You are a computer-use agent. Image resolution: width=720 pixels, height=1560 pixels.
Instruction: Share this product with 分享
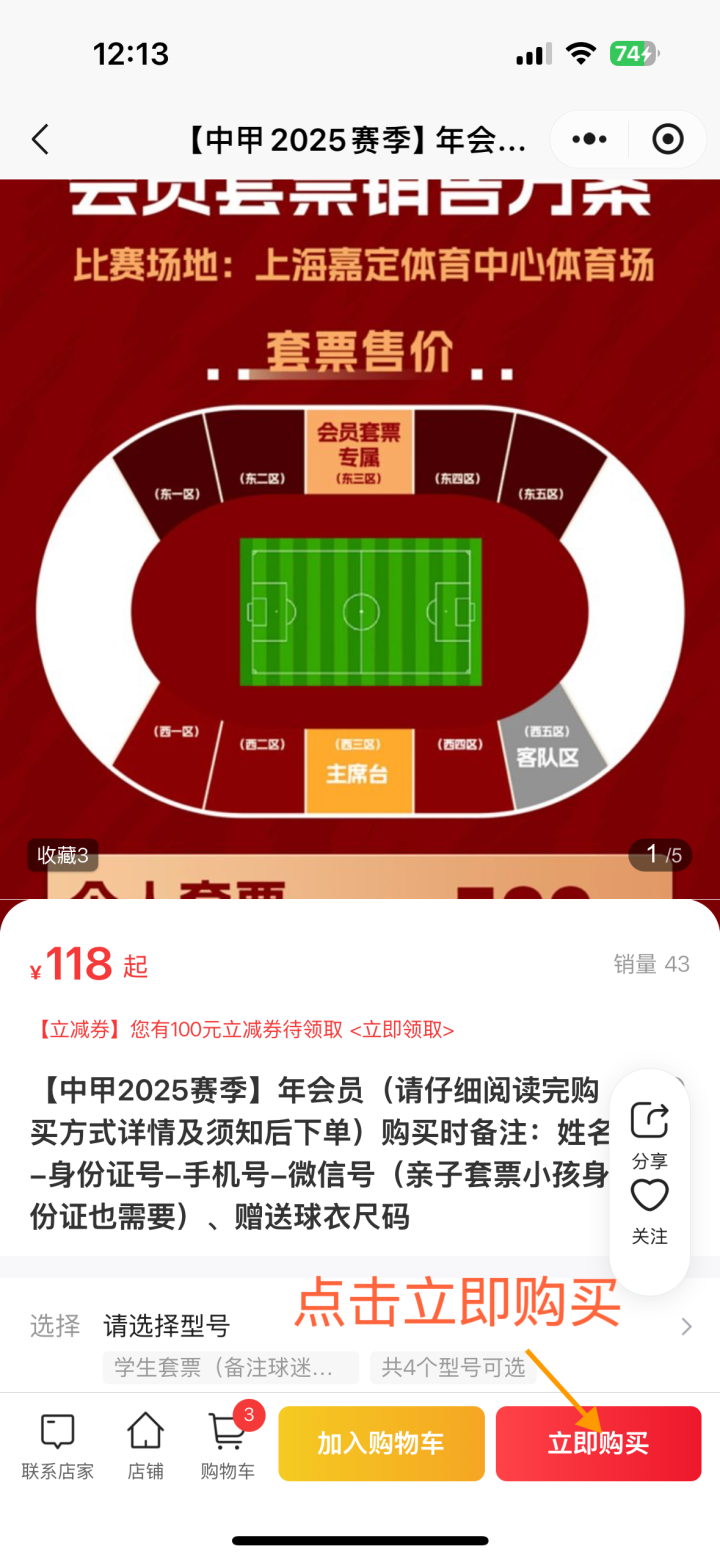pyautogui.click(x=649, y=1134)
